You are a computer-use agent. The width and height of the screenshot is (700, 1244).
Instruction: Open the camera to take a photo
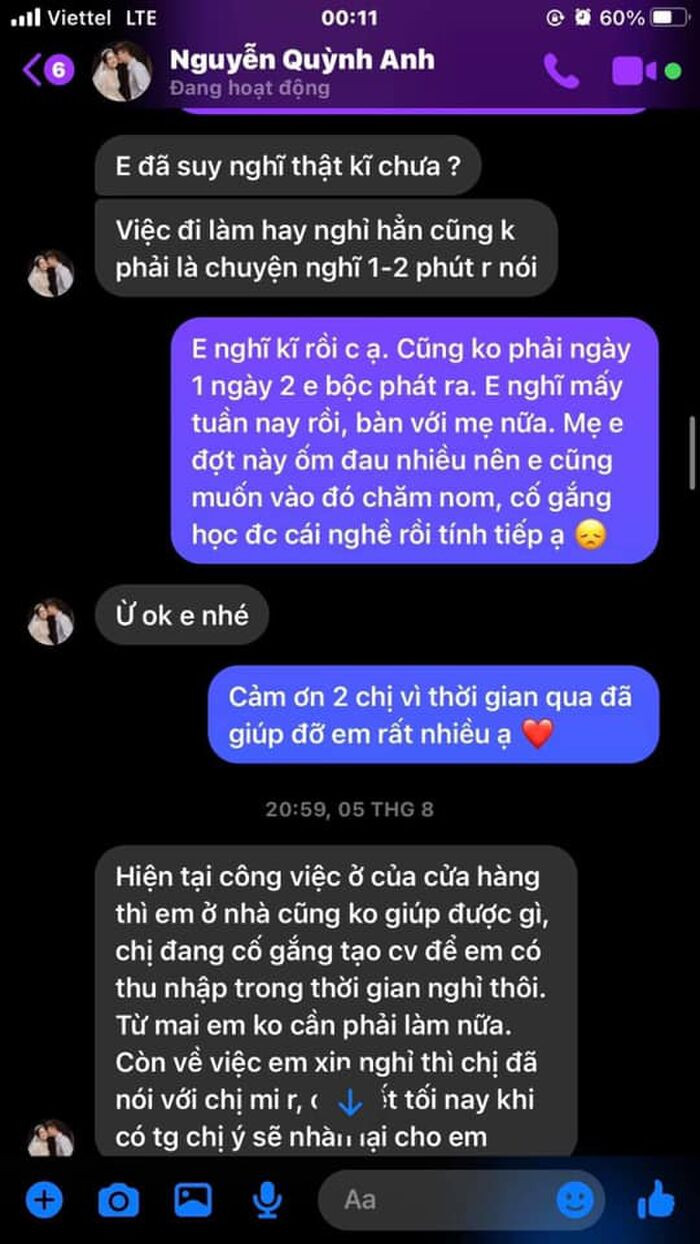point(118,1198)
